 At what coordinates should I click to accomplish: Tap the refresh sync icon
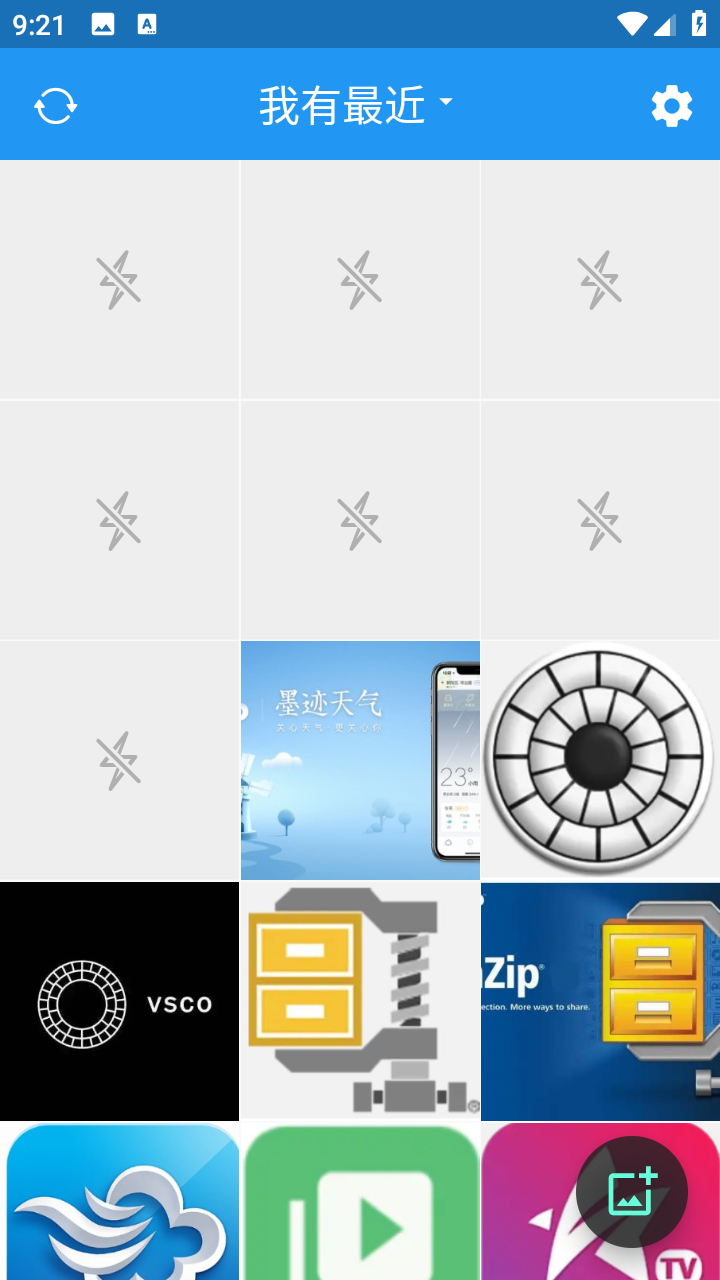point(56,105)
